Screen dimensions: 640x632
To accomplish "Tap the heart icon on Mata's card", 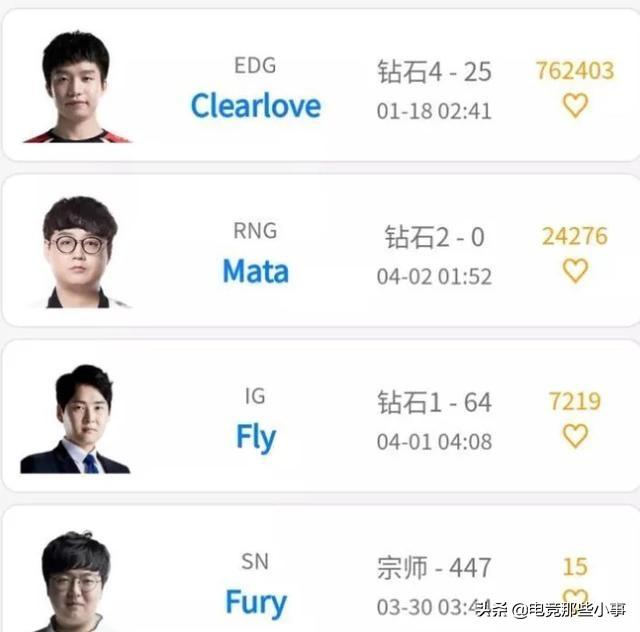I will point(574,270).
